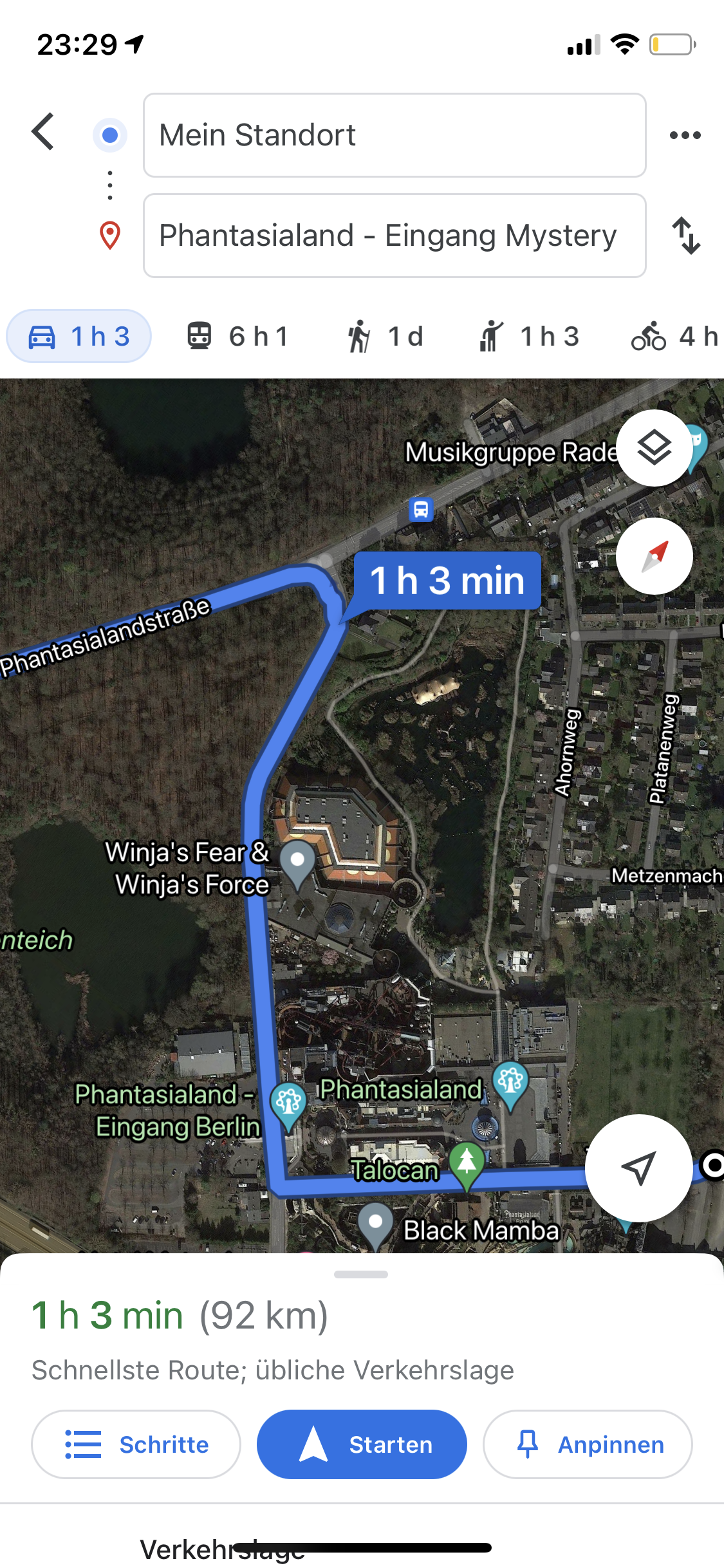The width and height of the screenshot is (724, 1568).
Task: Edit the Mein Standort start field
Action: tap(394, 135)
